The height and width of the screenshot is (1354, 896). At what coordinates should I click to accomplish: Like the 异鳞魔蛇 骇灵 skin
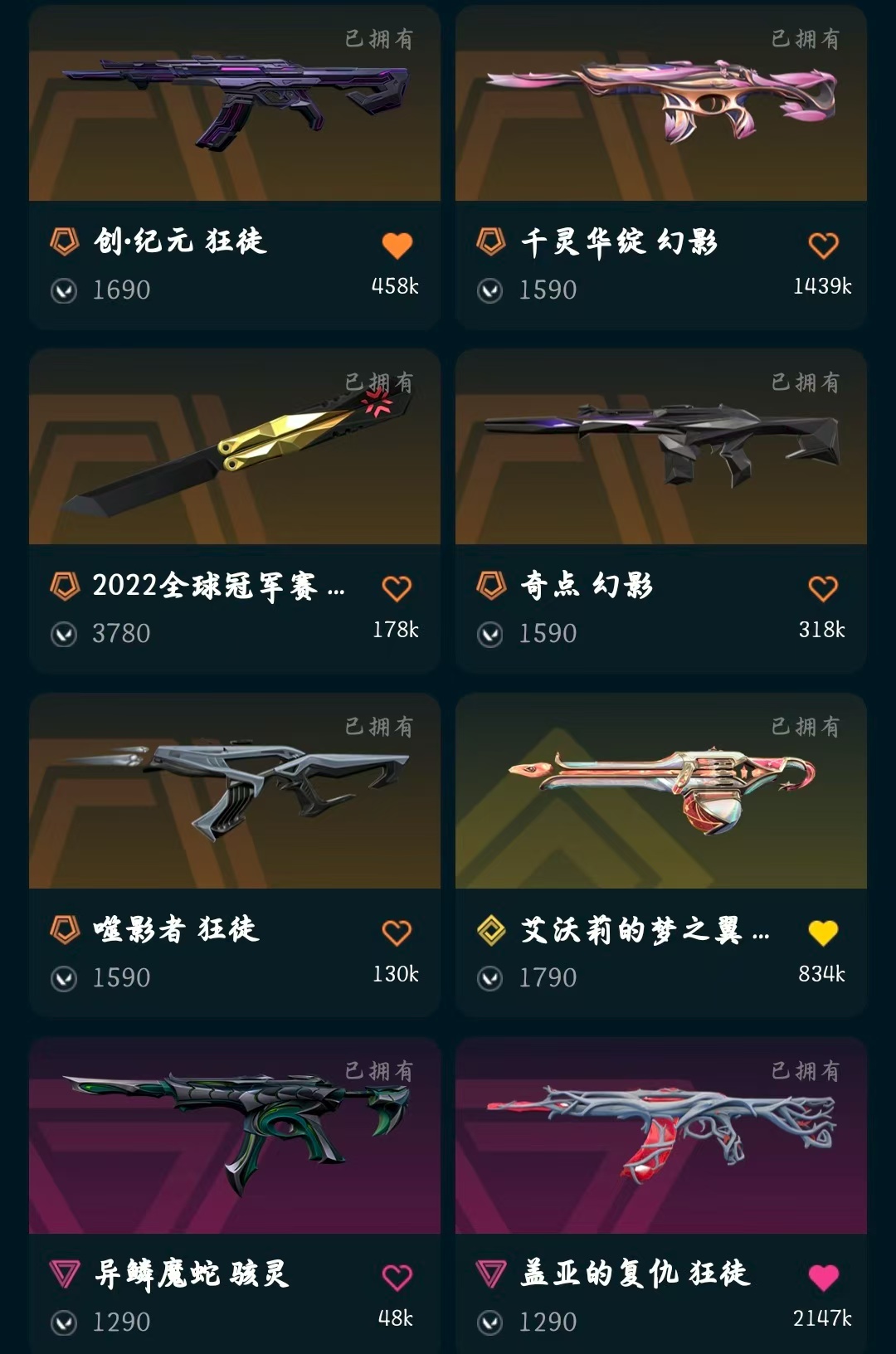397,1277
